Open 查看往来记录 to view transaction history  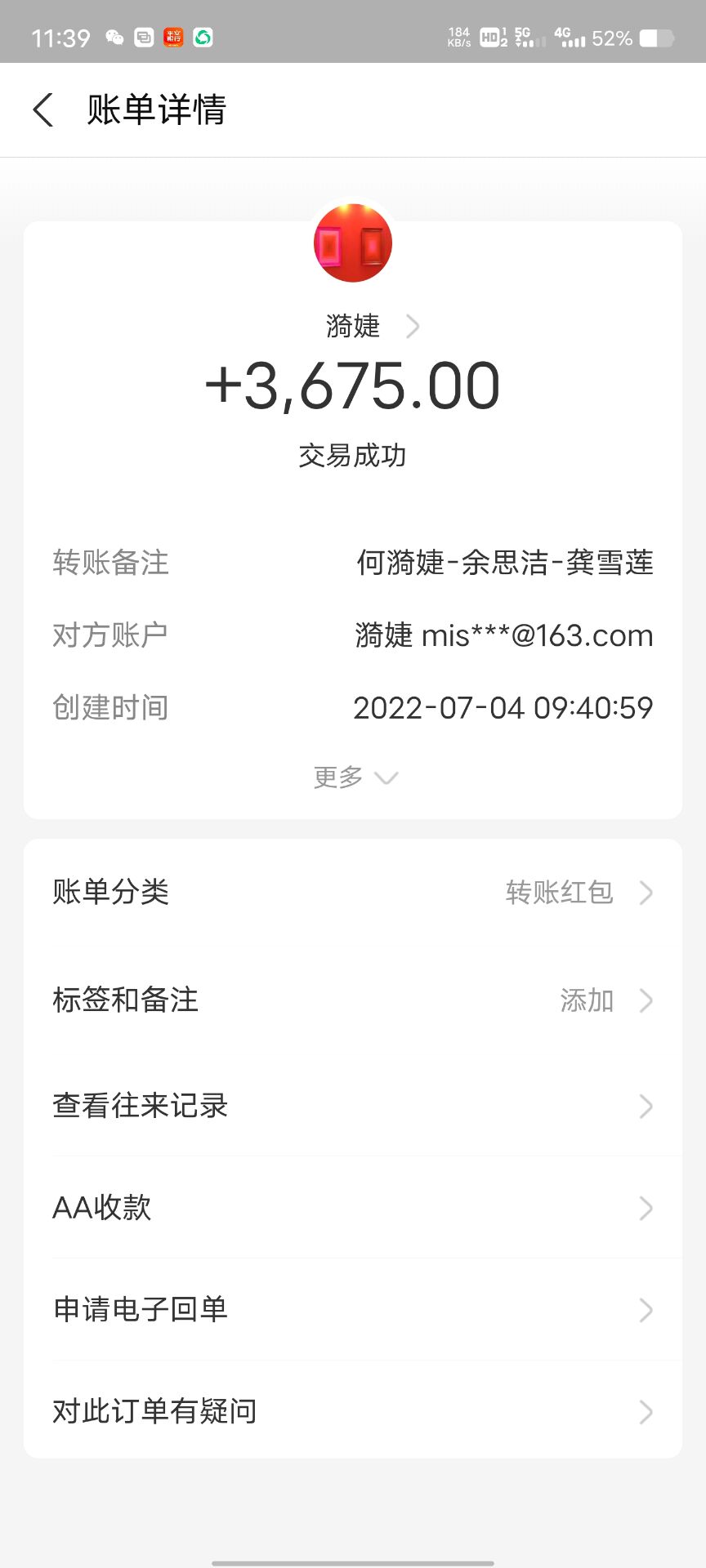coord(352,1107)
